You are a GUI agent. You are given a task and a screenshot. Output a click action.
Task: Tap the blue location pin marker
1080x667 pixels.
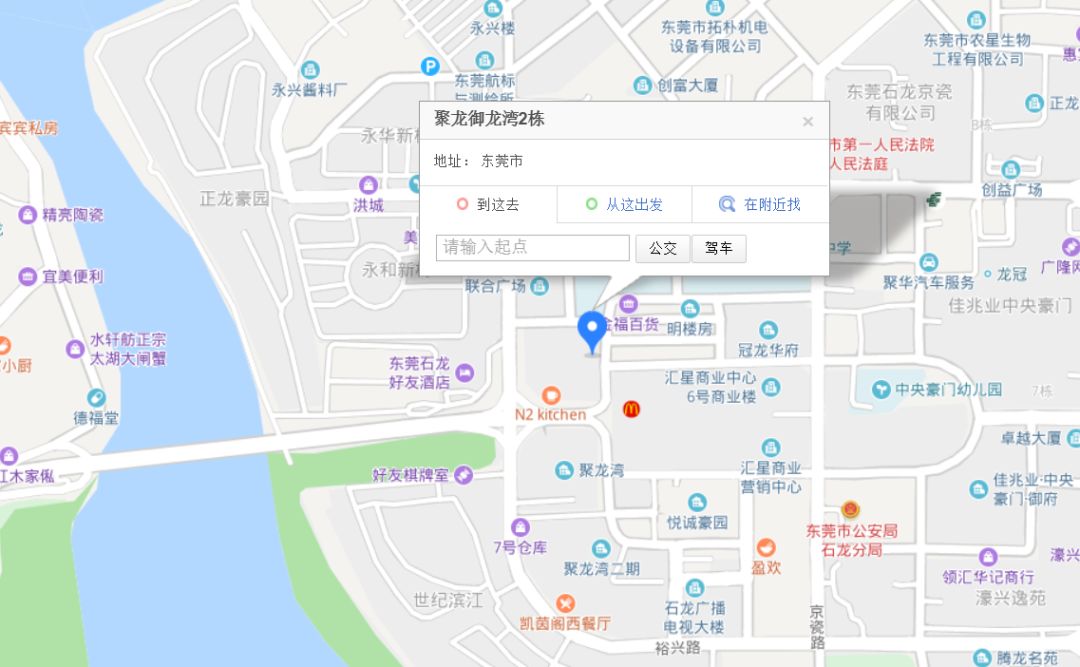[593, 330]
